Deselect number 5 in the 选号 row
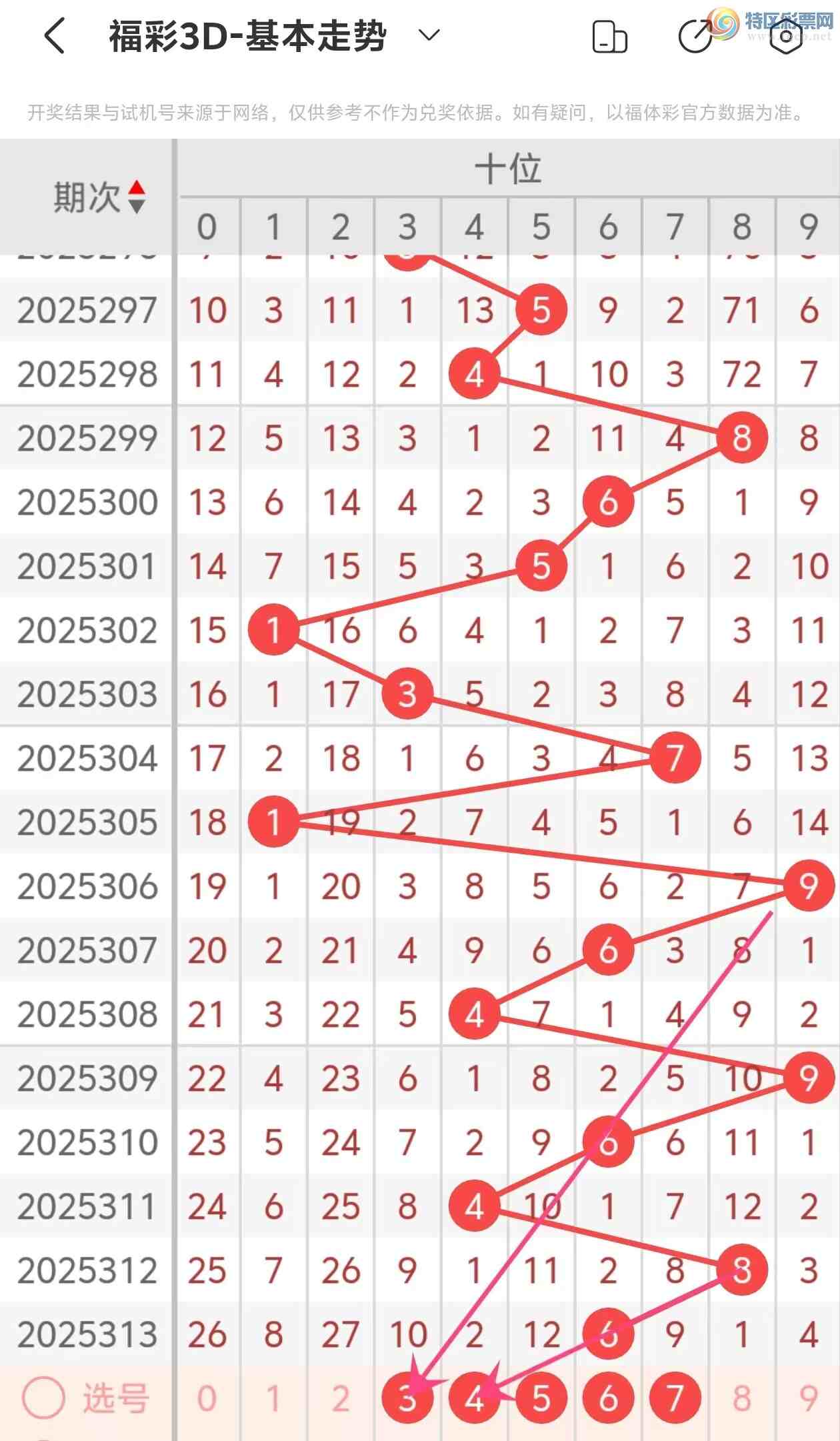840x1441 pixels. coord(541,1398)
